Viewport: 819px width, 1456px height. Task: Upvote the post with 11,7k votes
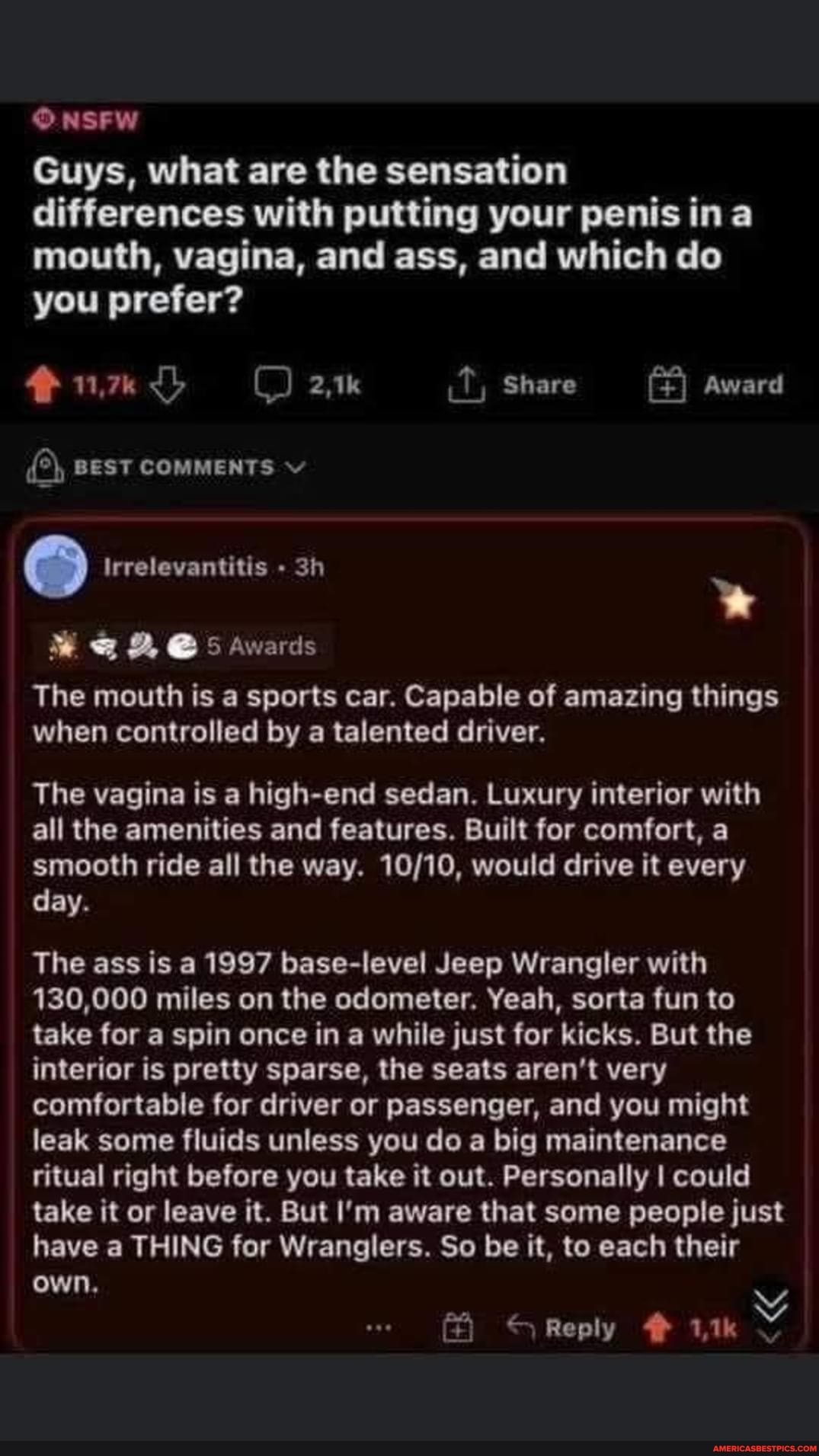tap(50, 386)
